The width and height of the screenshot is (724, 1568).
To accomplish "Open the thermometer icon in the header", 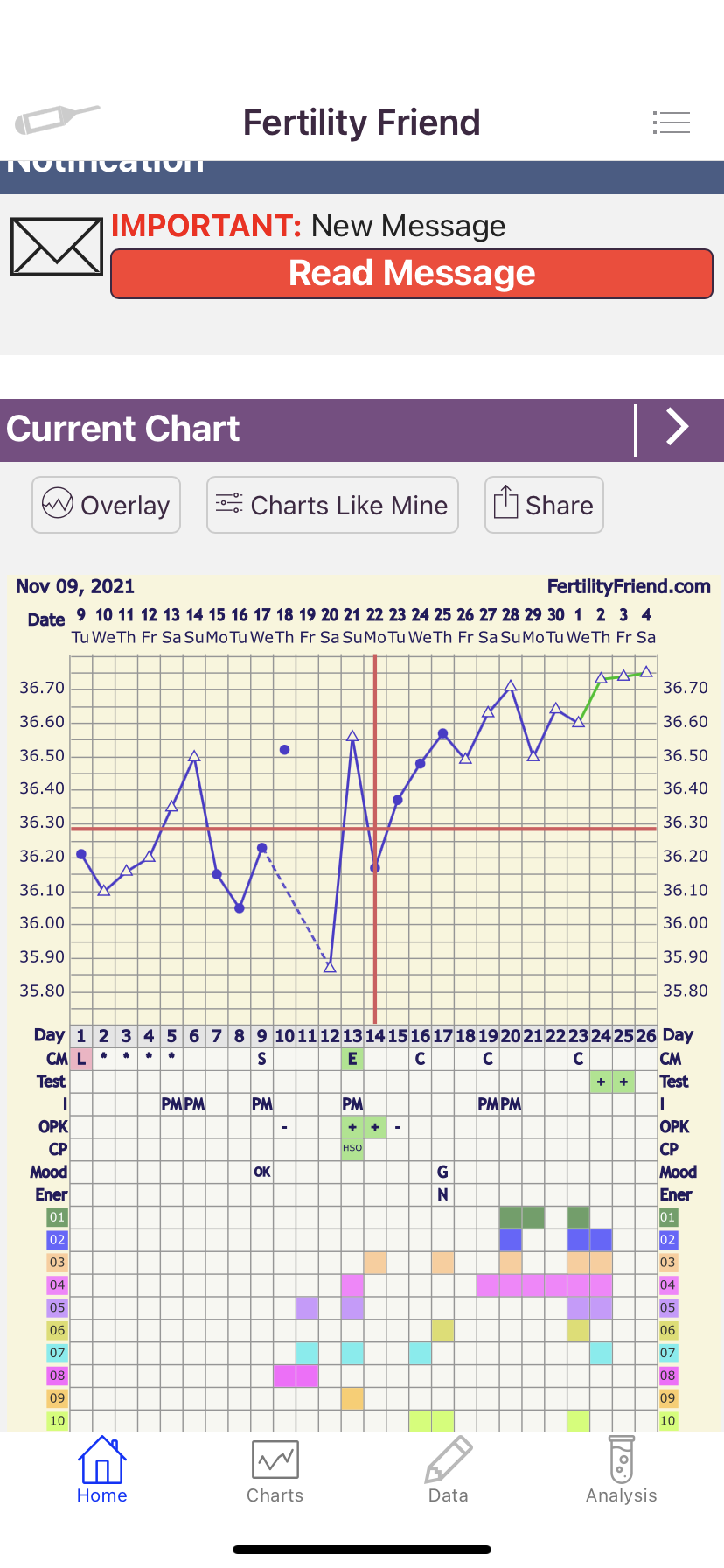I will [57, 118].
